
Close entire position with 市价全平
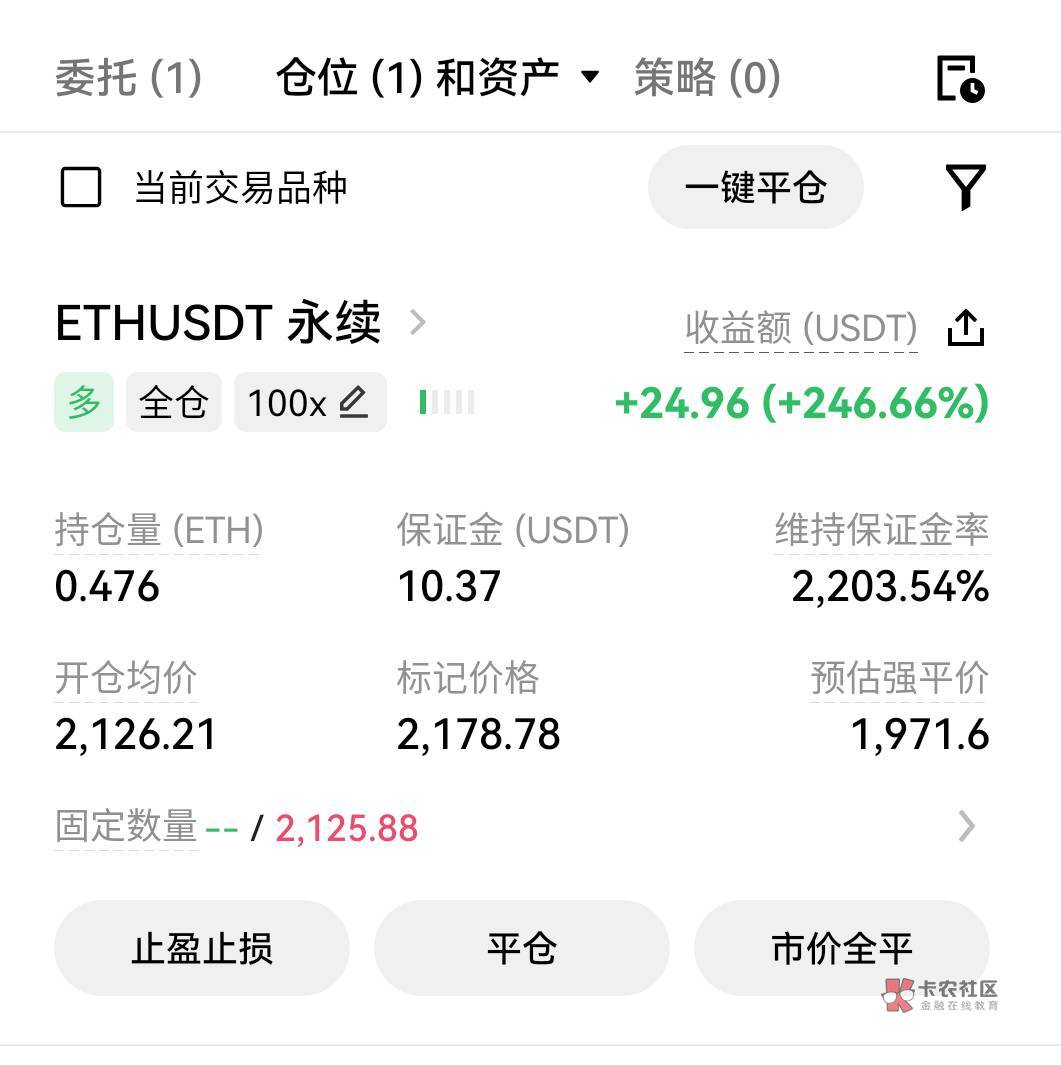coord(841,948)
